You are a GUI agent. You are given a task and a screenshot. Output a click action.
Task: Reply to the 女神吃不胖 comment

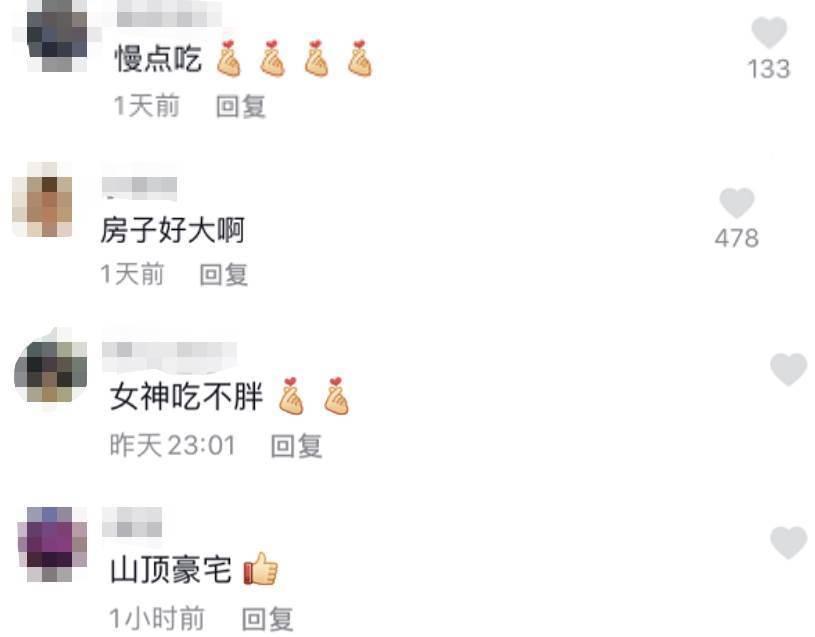tap(296, 446)
